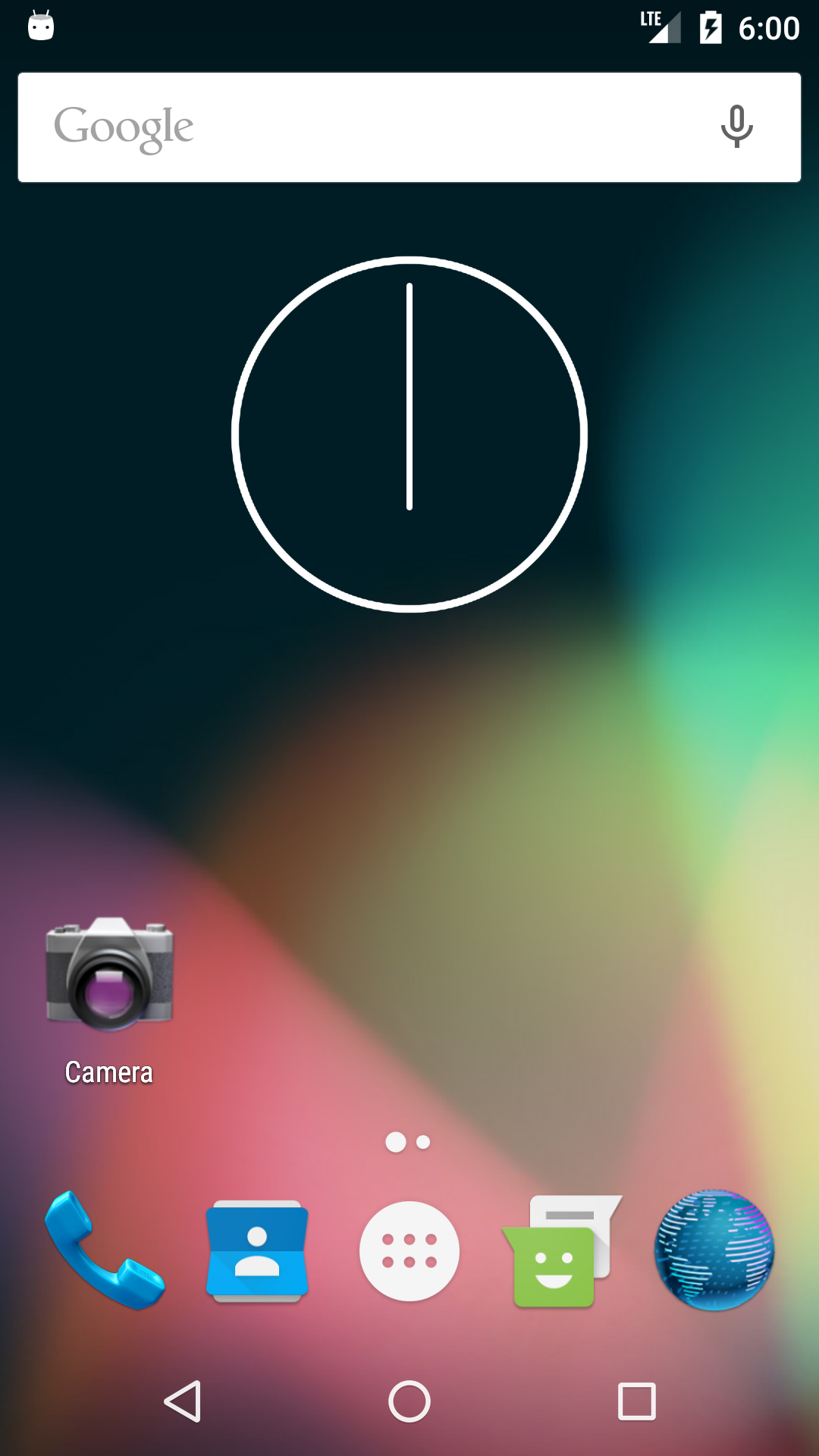The image size is (819, 1456).
Task: Open the Messaging app
Action: [561, 1251]
